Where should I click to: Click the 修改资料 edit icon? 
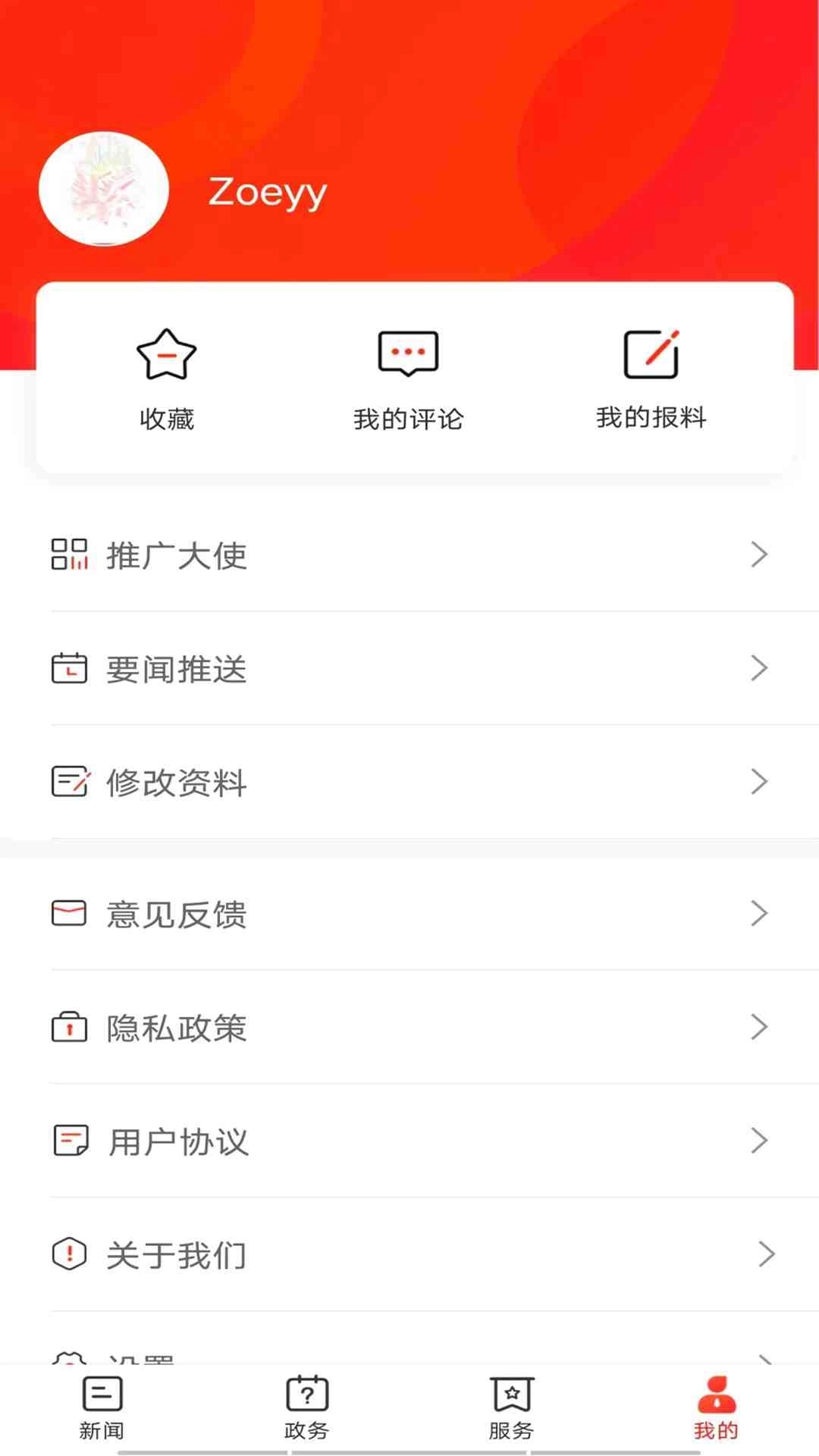(71, 781)
